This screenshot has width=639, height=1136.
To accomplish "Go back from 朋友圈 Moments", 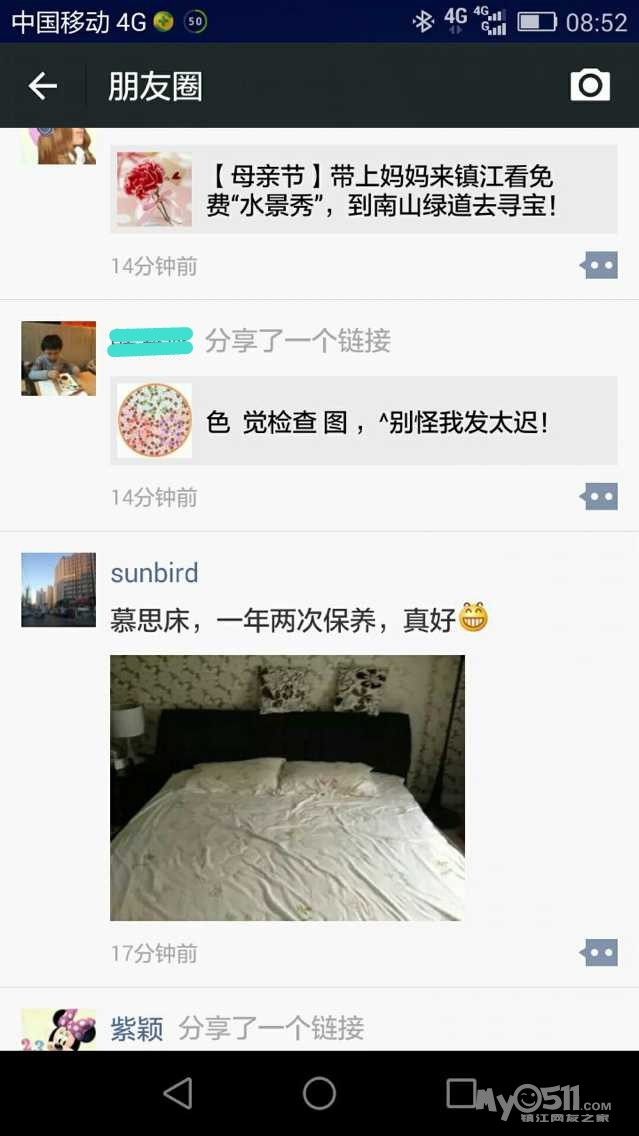I will 42,87.
